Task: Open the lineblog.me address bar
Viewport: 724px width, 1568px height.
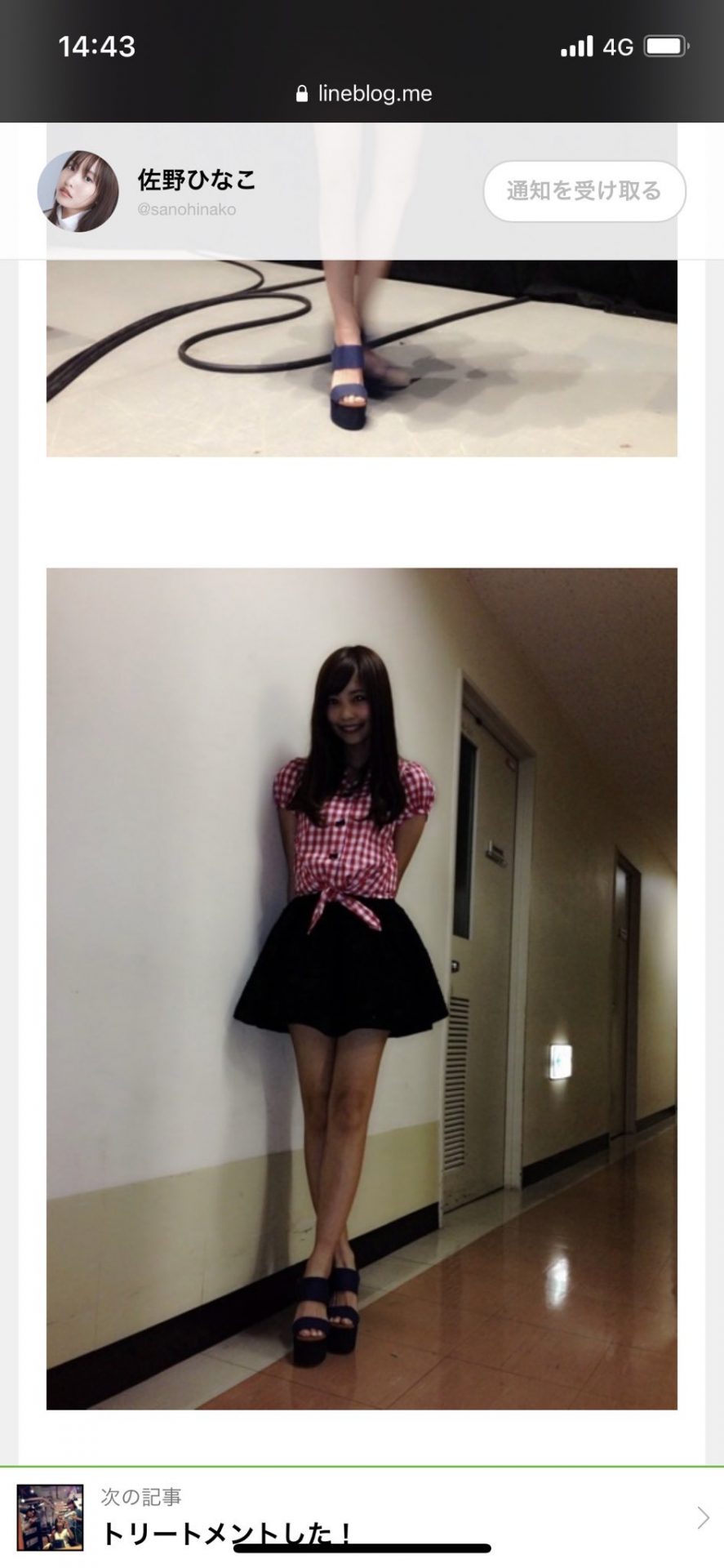Action: tap(364, 94)
